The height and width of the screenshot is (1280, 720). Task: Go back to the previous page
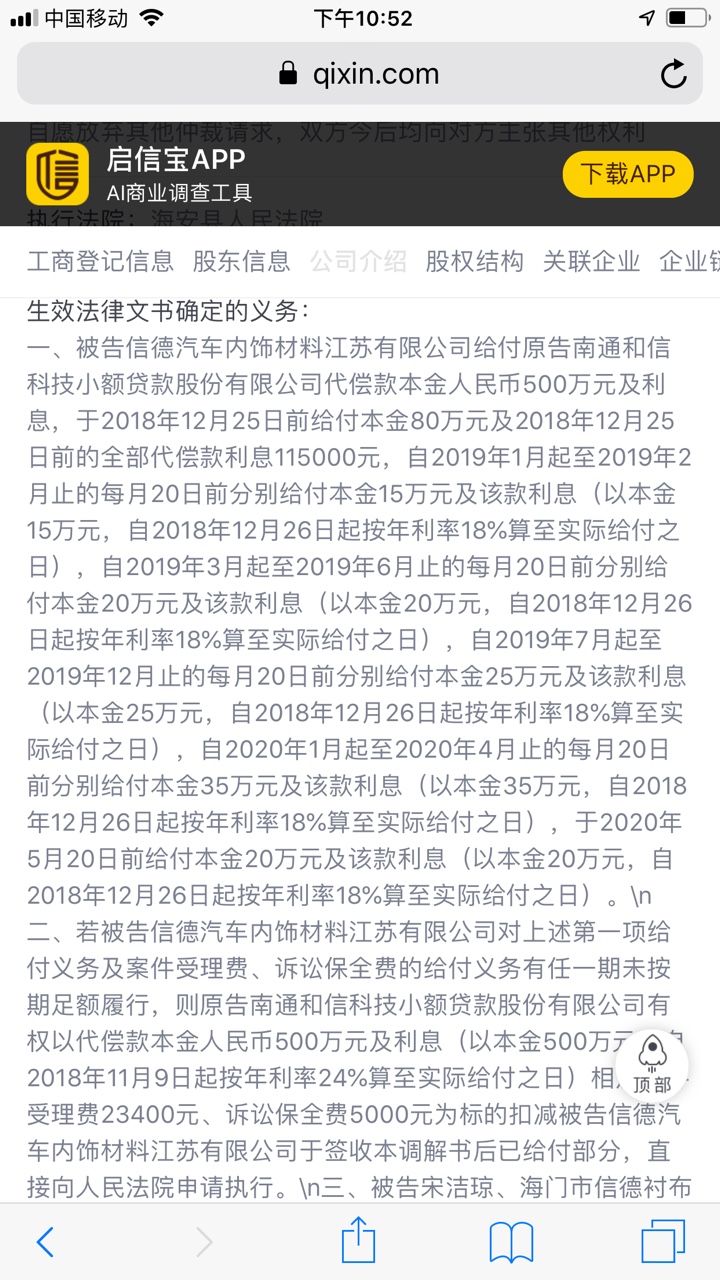click(45, 1242)
